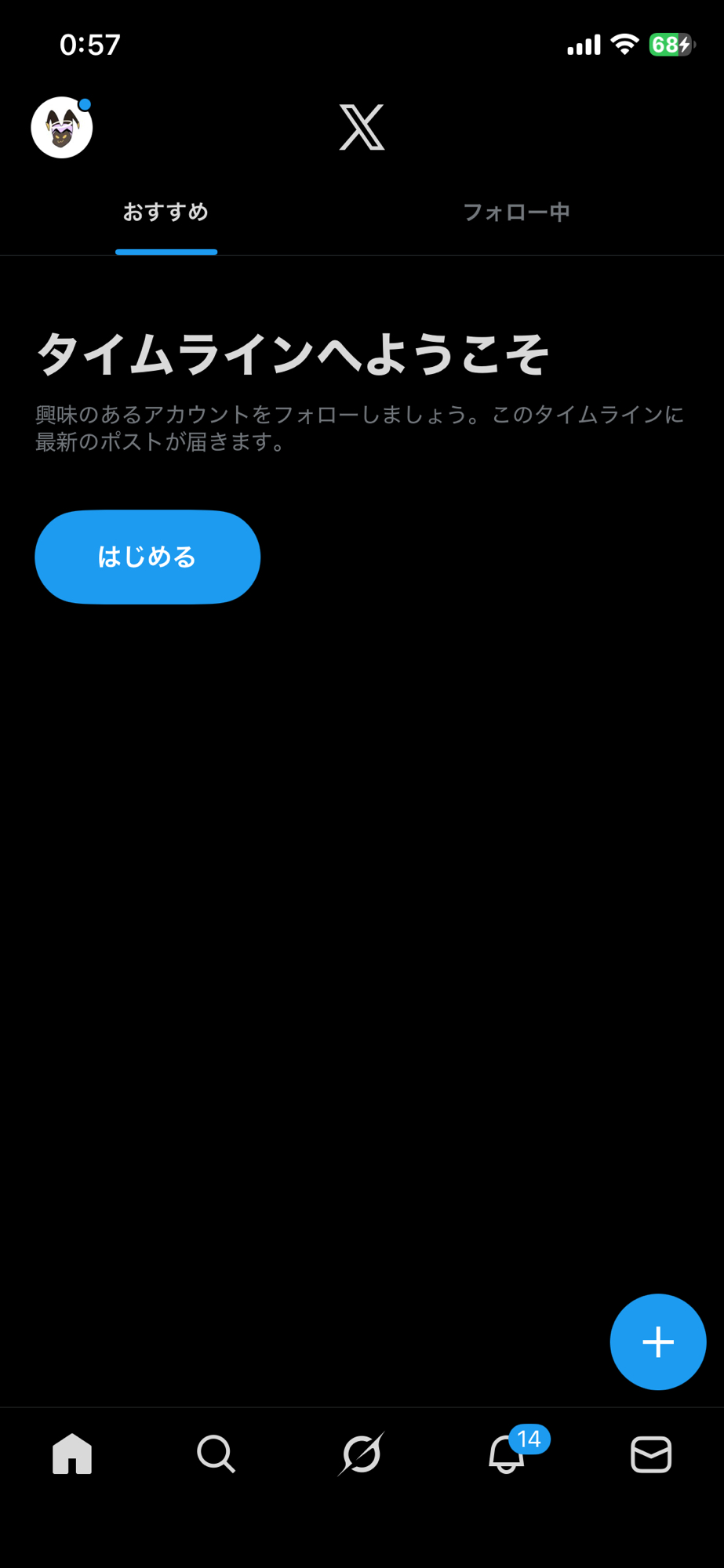The width and height of the screenshot is (724, 1568).
Task: Open the search tab
Action: click(x=216, y=1454)
